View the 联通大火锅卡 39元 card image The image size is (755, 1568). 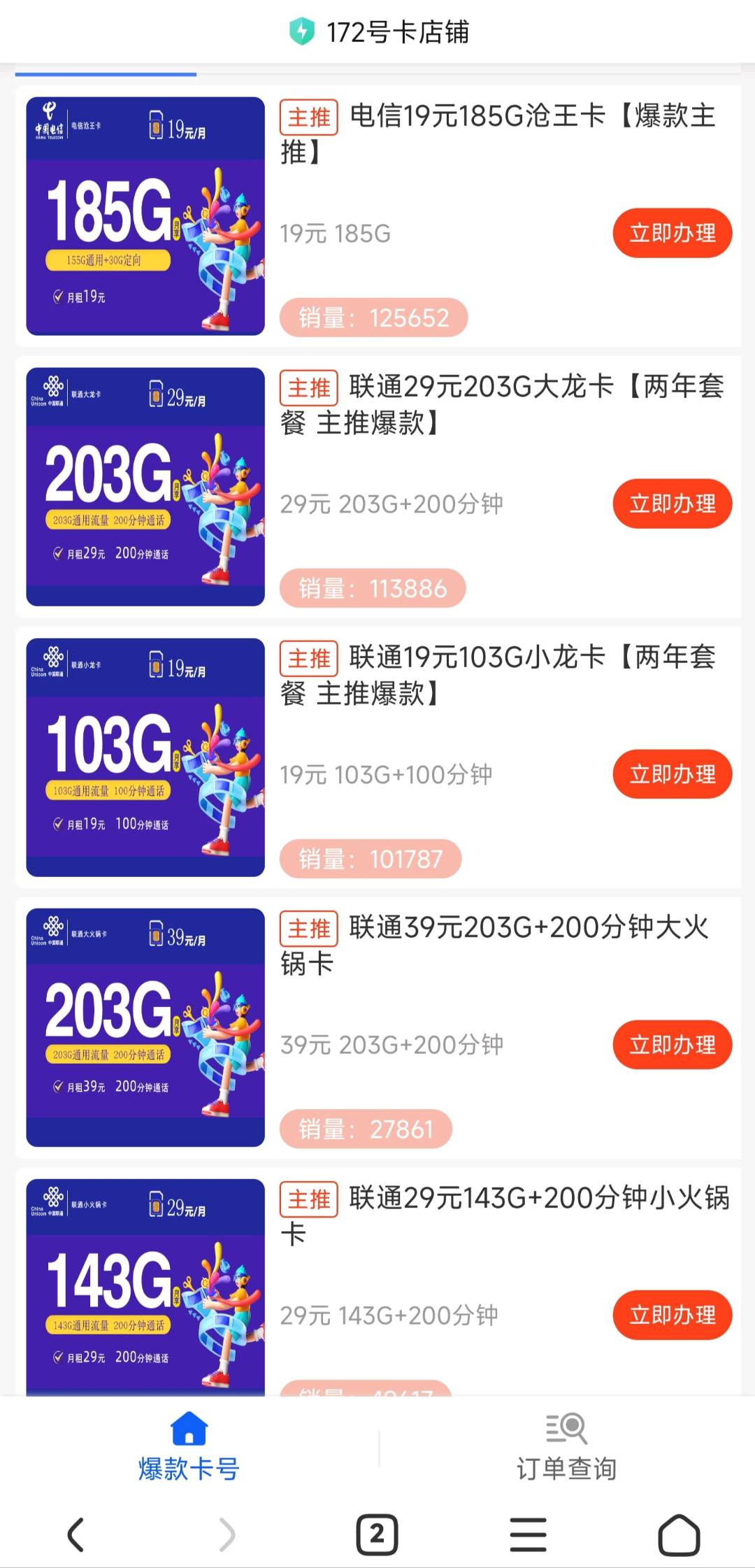pos(145,1027)
